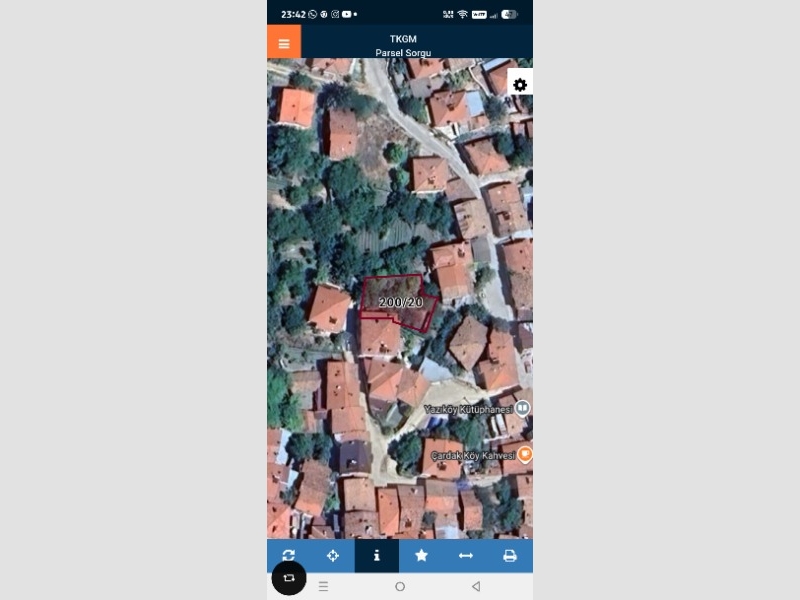Screen dimensions: 800x600
Task: Print the parcel map
Action: pyautogui.click(x=510, y=556)
